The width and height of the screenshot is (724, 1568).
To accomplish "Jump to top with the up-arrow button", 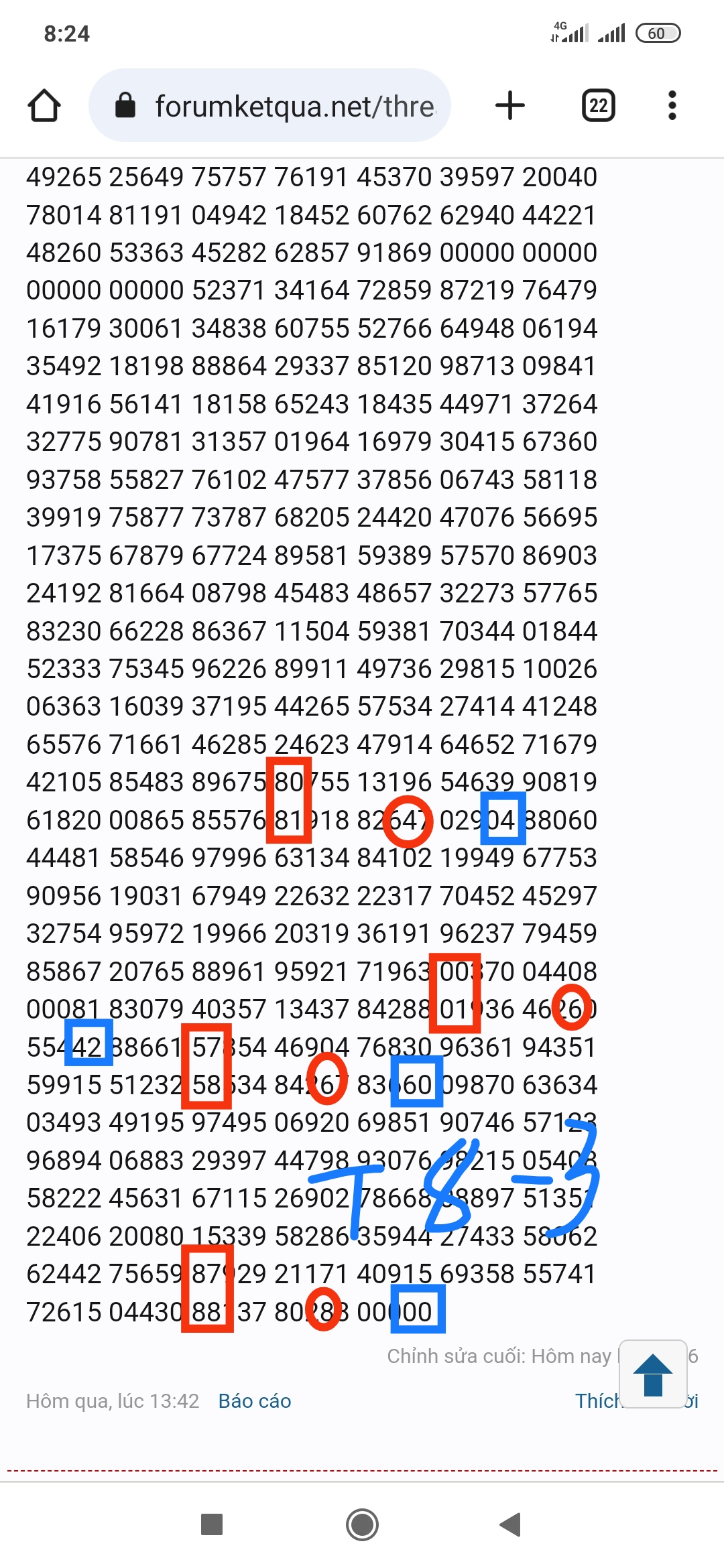I will tap(653, 1374).
